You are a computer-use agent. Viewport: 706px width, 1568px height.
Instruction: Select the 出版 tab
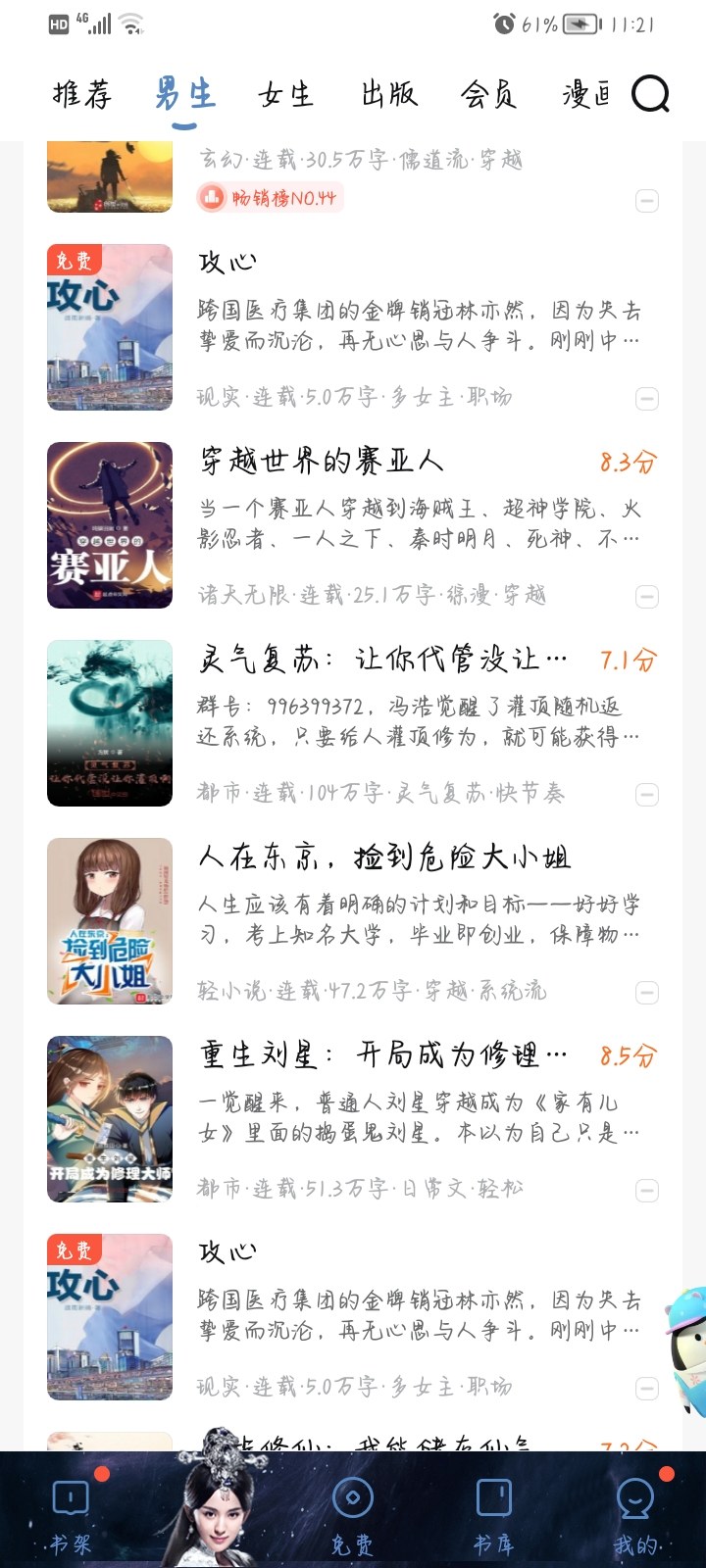(x=389, y=95)
